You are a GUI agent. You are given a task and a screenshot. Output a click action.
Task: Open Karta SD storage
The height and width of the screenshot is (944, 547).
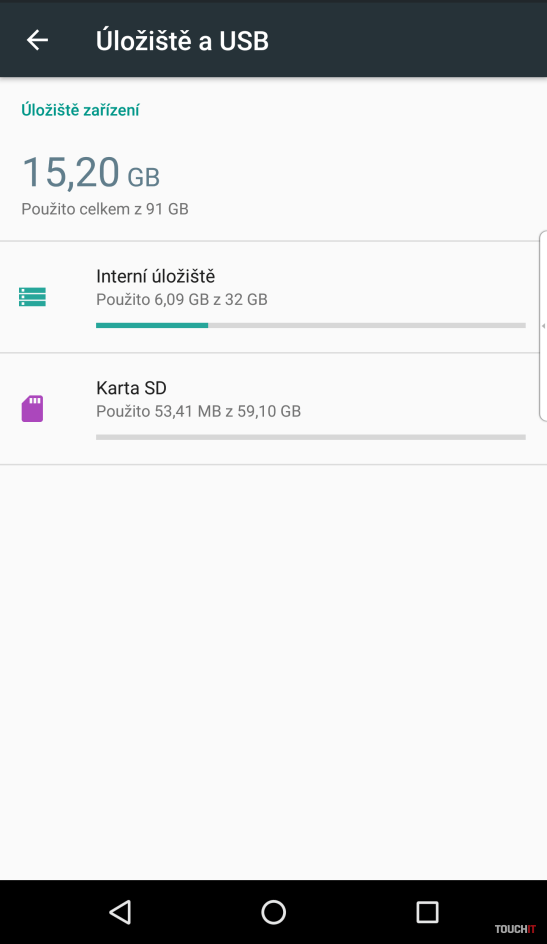click(273, 409)
